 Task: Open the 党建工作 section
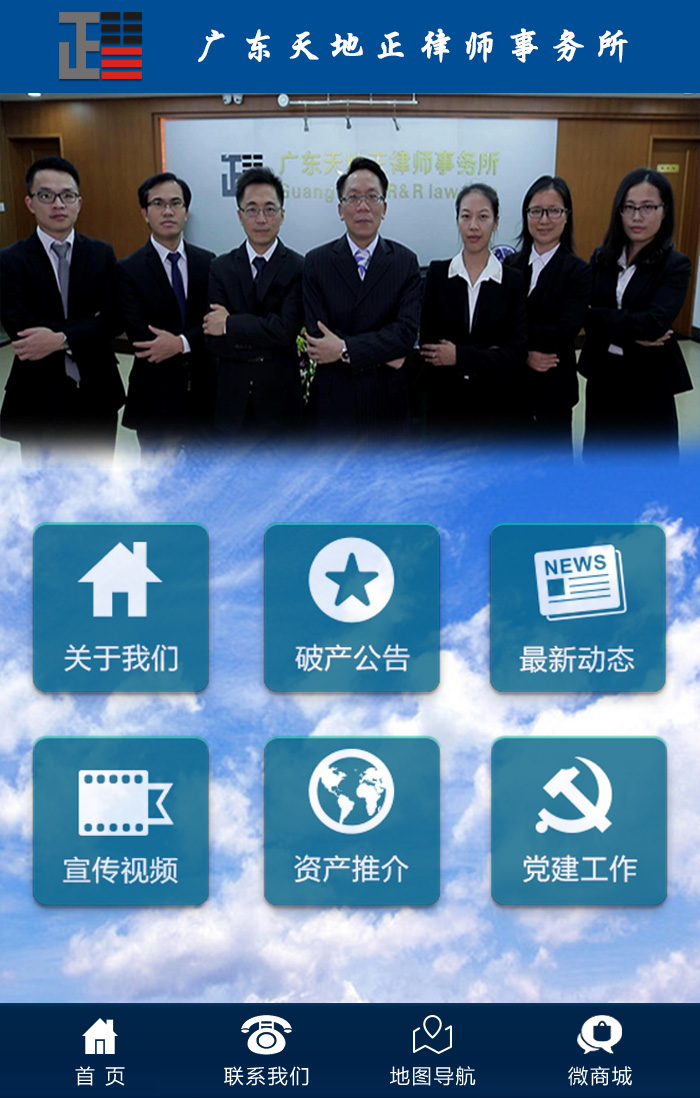click(x=578, y=821)
